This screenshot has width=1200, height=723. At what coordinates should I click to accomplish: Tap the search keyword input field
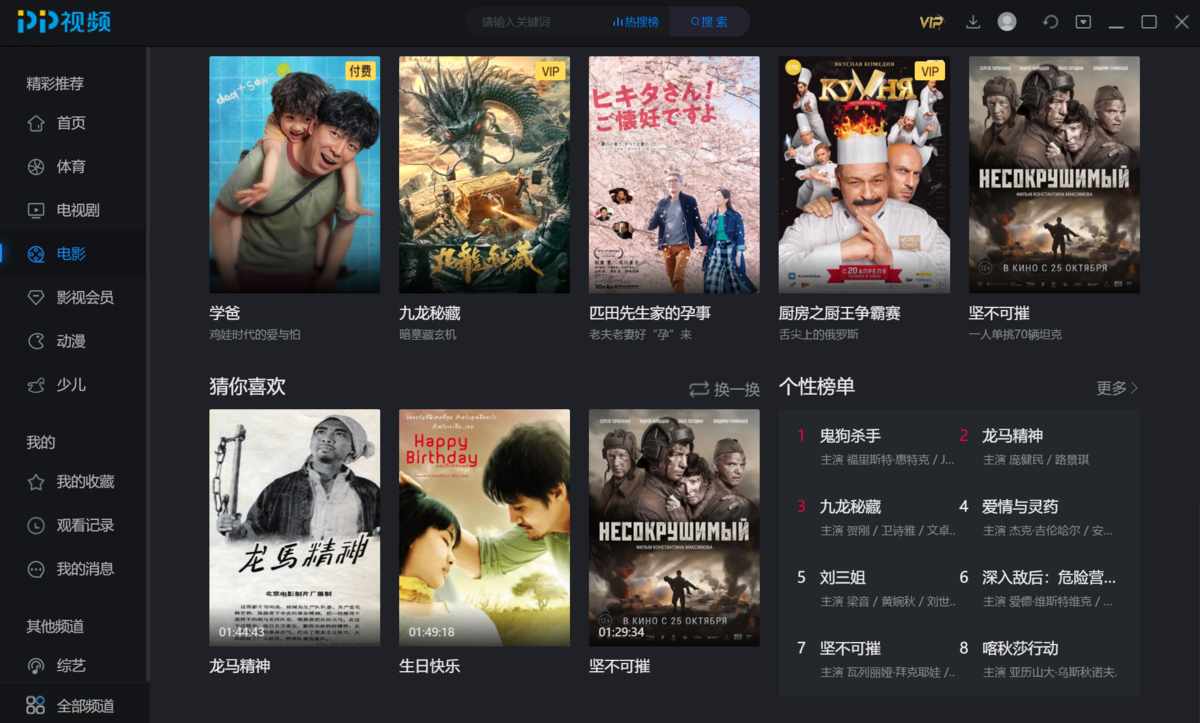535,22
